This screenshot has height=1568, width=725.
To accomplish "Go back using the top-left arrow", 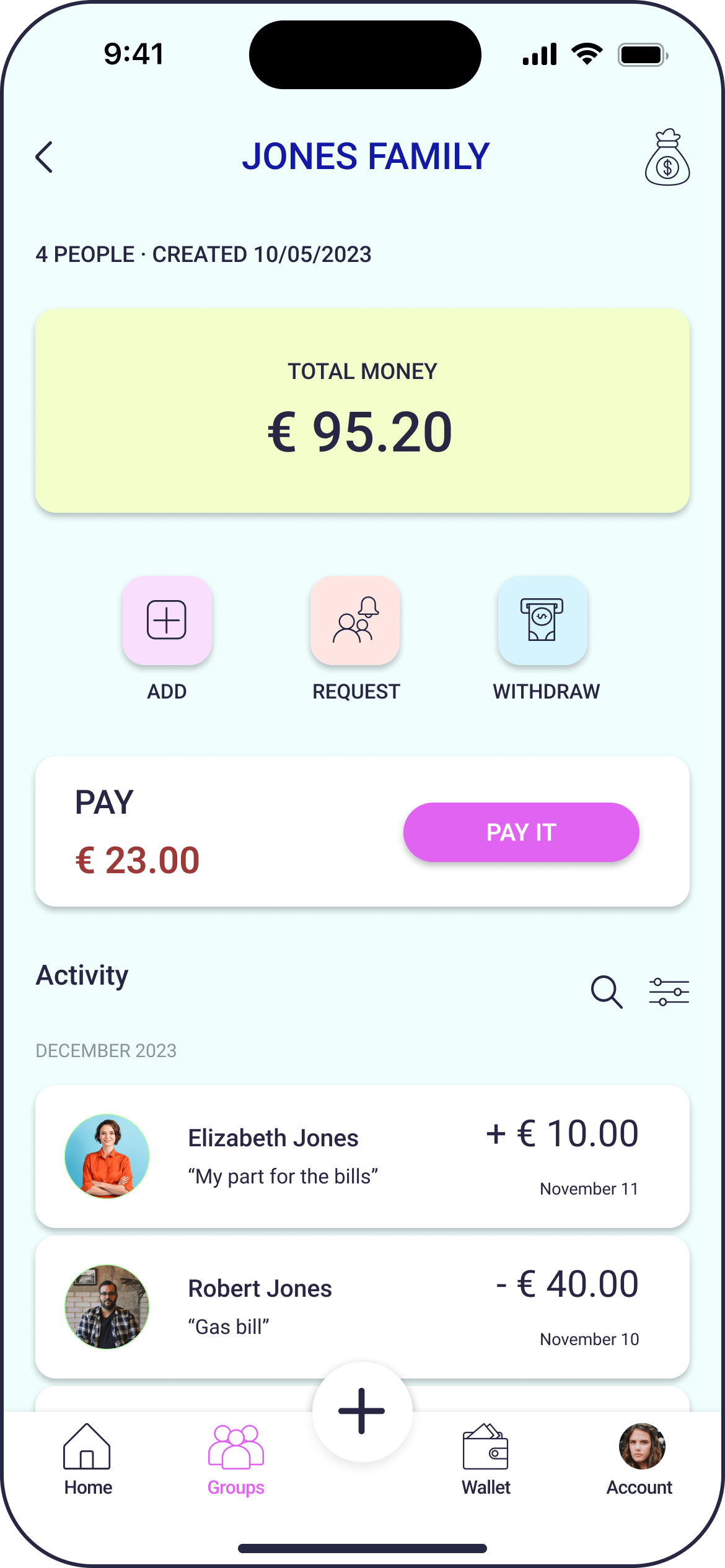I will (x=44, y=157).
